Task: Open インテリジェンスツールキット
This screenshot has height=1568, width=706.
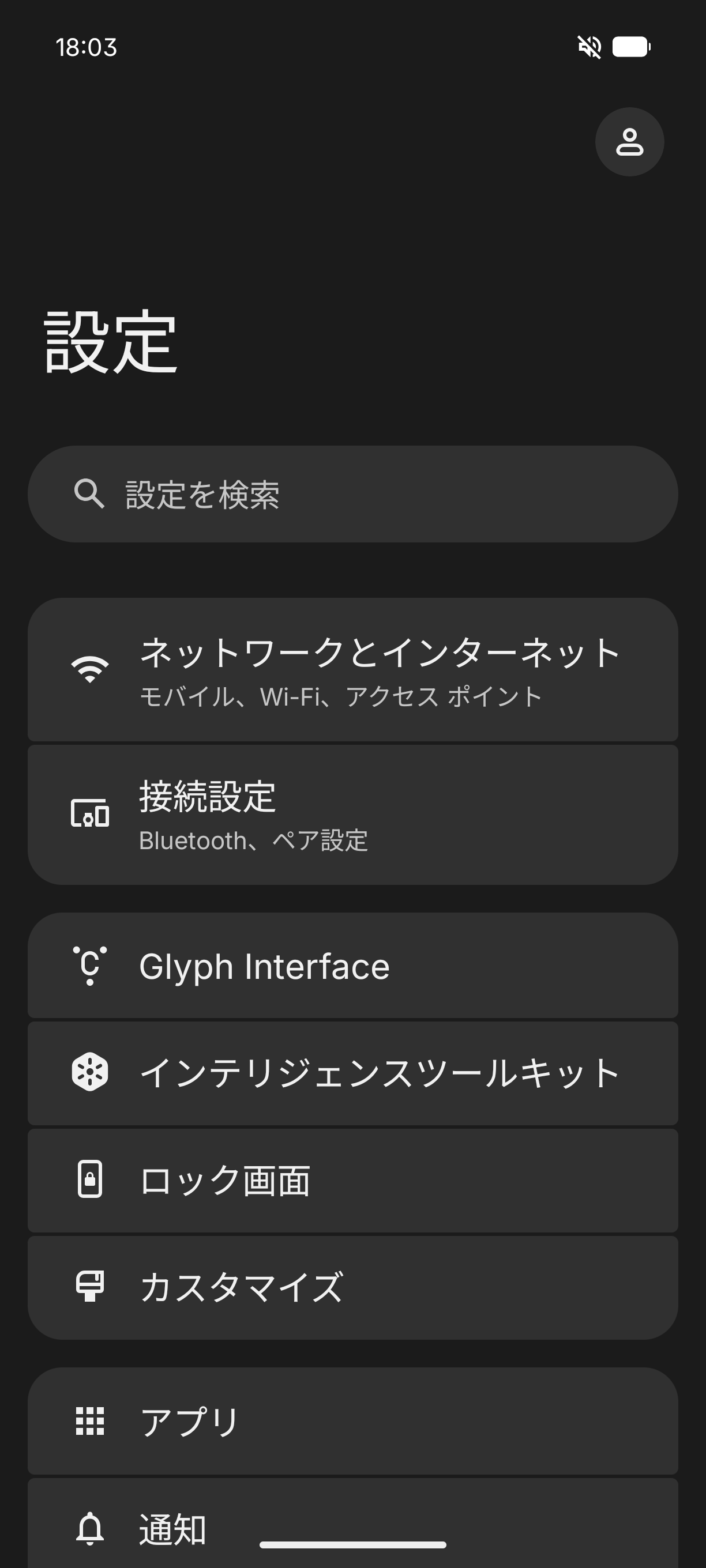Action: click(x=352, y=1072)
